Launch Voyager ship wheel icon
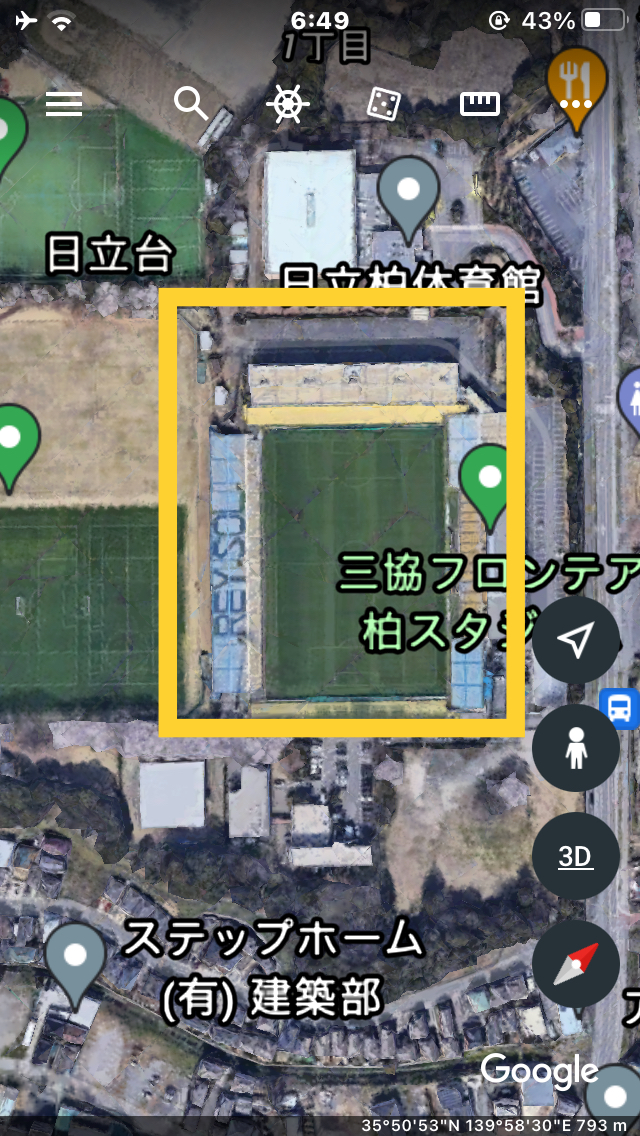 [288, 104]
